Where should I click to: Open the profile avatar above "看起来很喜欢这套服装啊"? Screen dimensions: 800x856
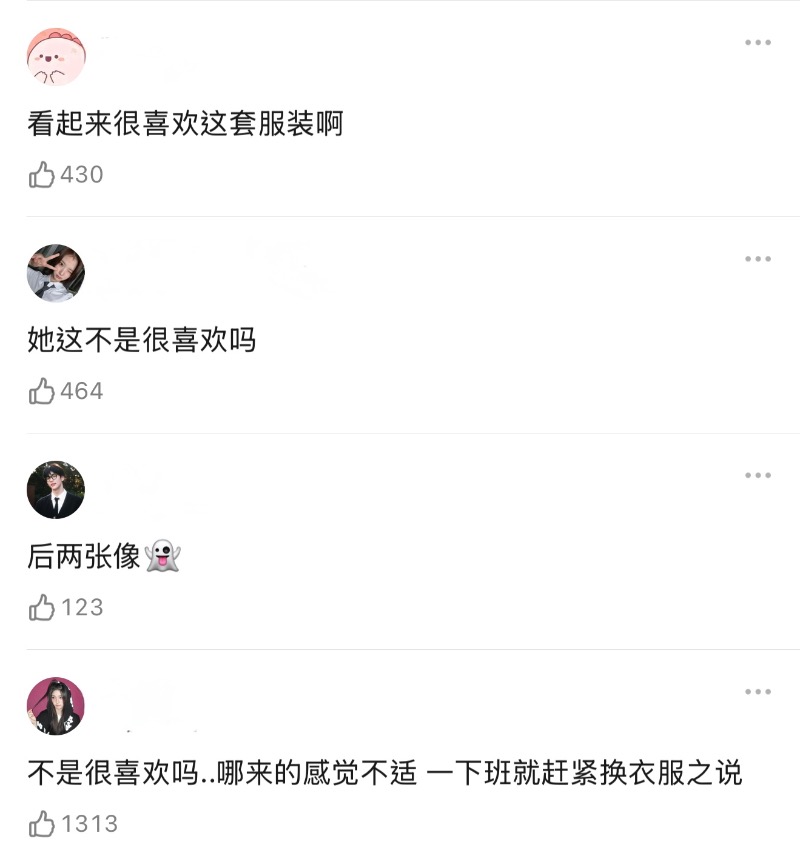(x=56, y=57)
